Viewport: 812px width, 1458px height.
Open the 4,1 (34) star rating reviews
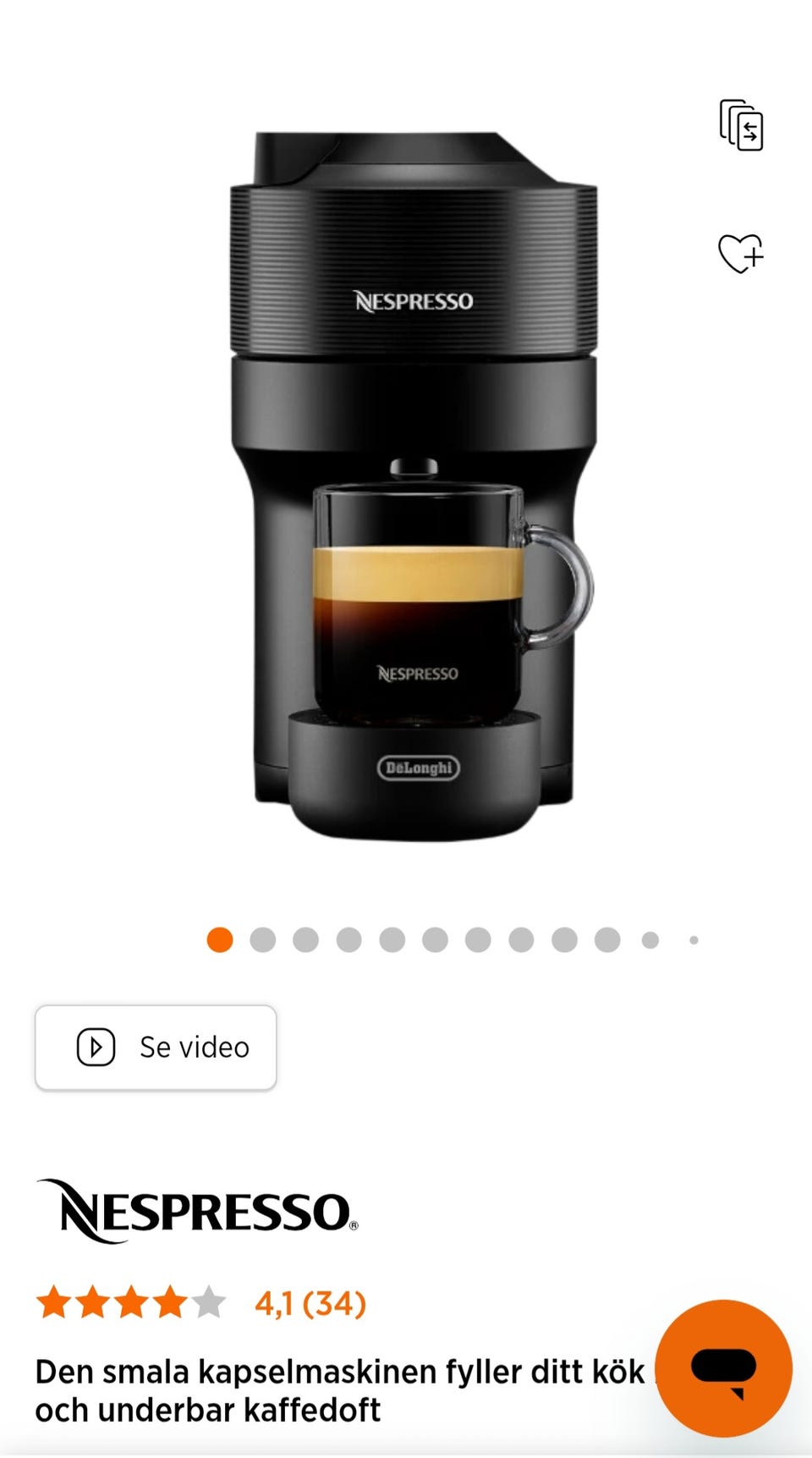(x=201, y=1303)
